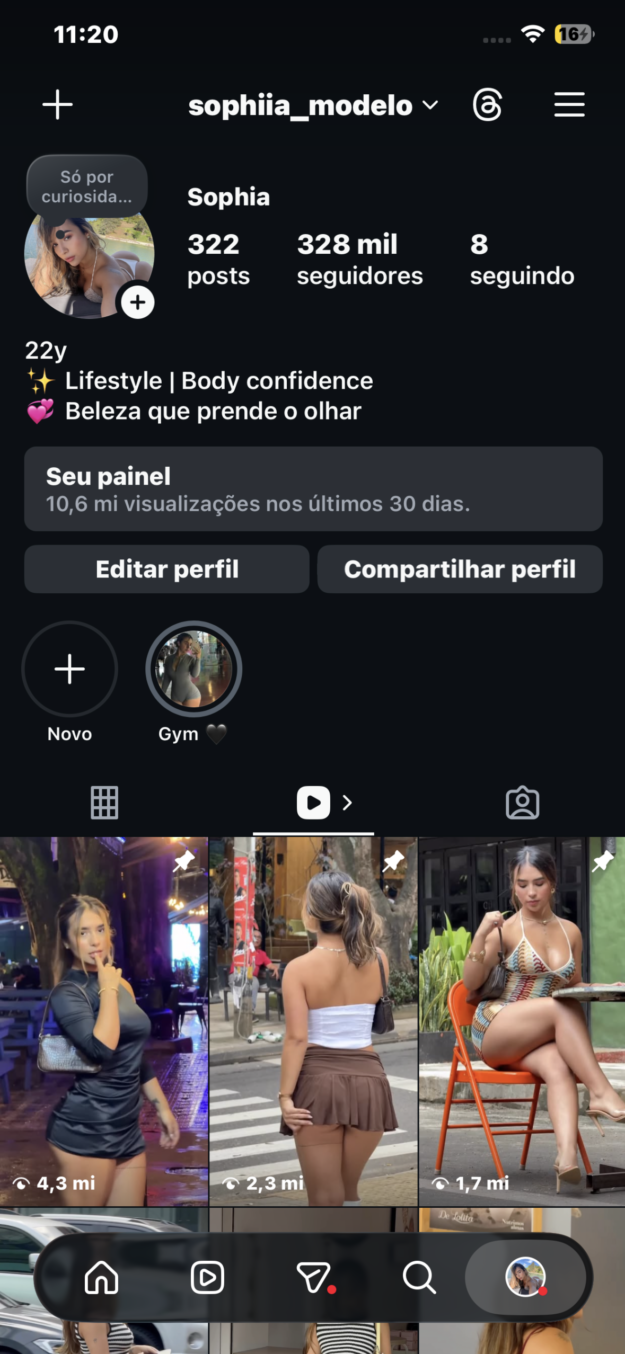Open the pinned reel with 4,3 mi views
Viewport: 625px width, 1354px height.
coord(104,1020)
